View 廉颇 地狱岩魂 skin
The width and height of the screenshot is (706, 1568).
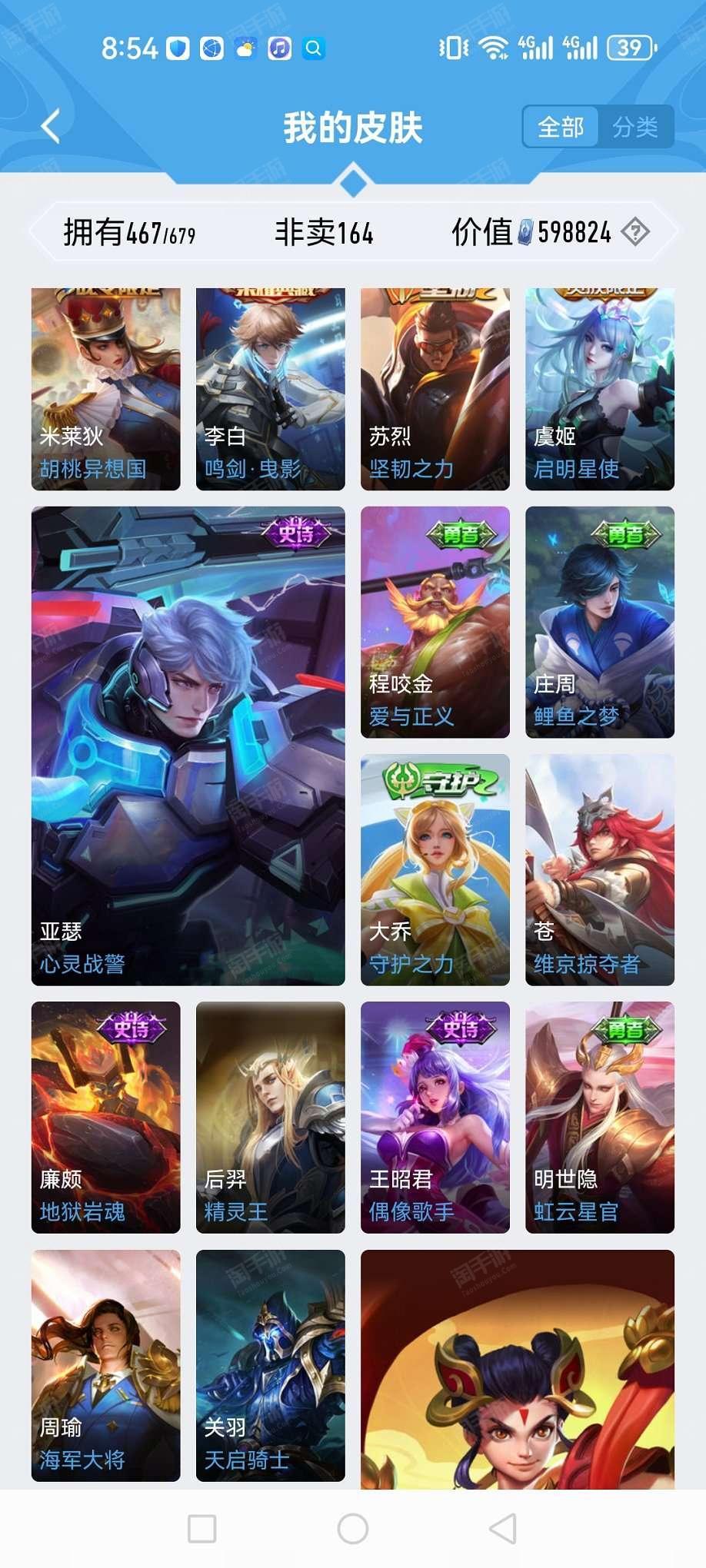(x=106, y=1117)
